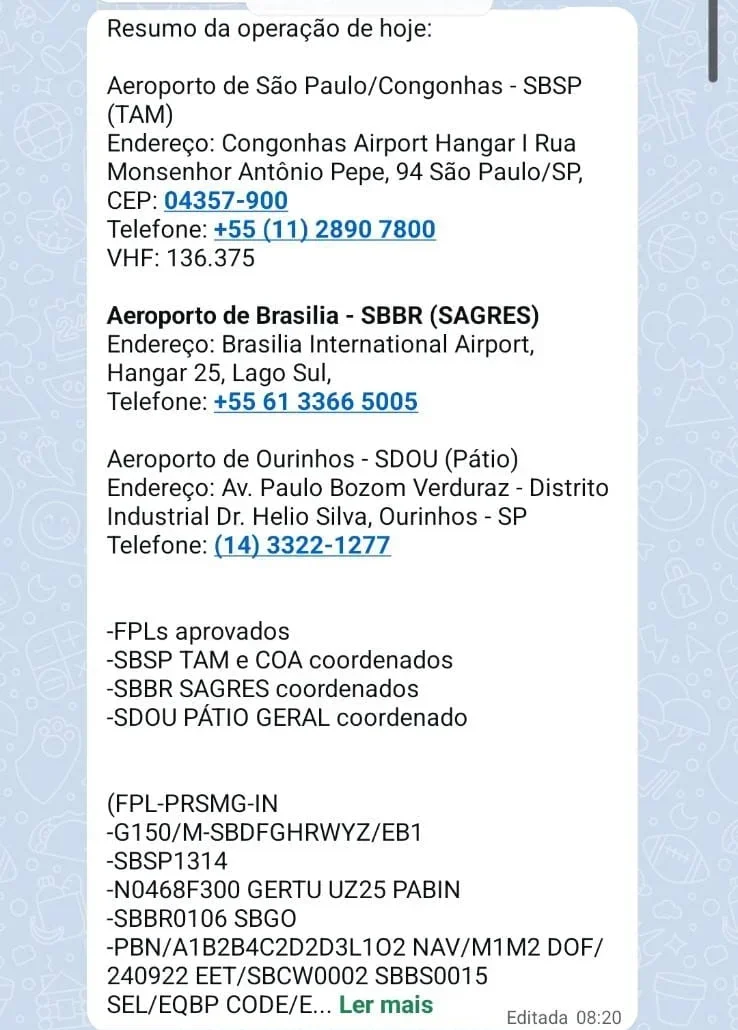Call Congonhas number +55 (11) 2890 7800

(325, 230)
